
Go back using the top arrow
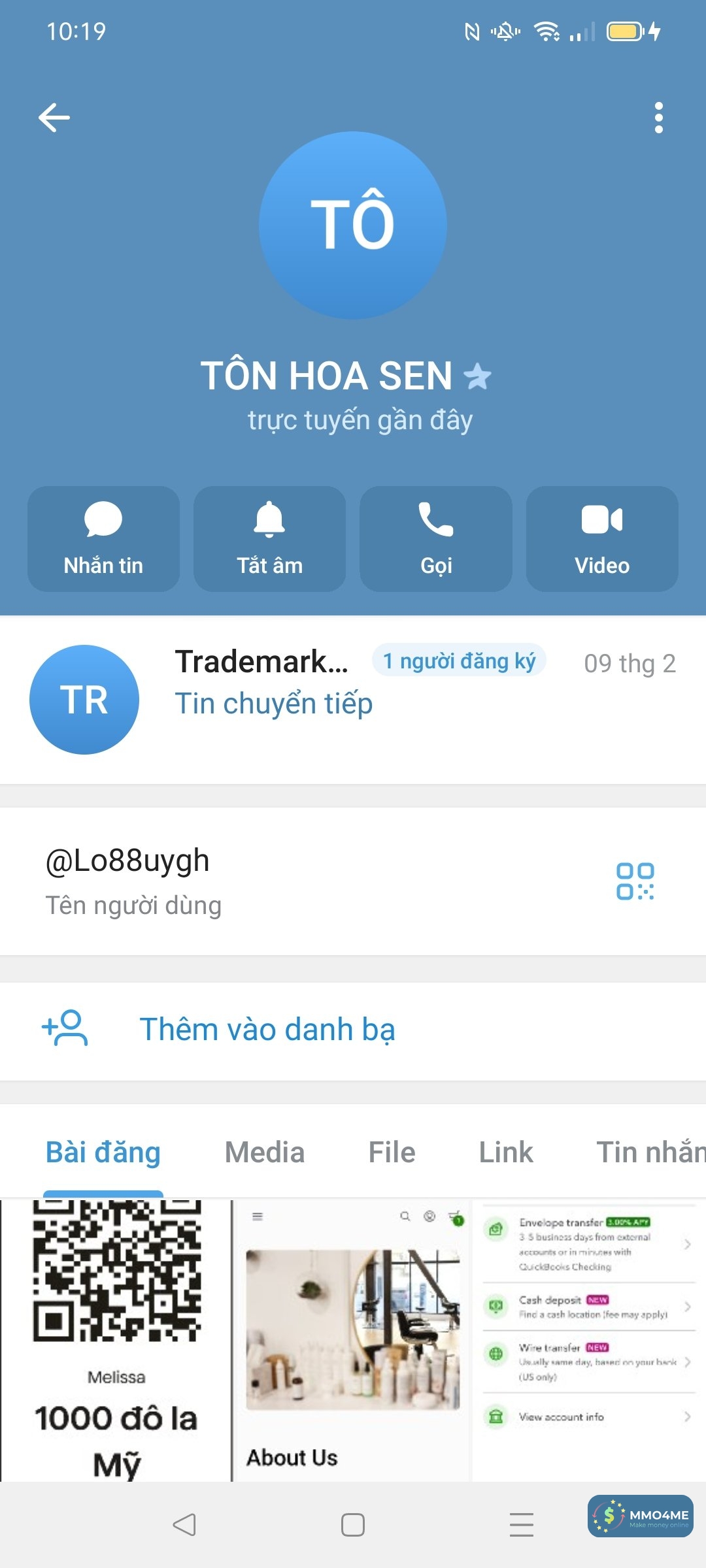54,118
